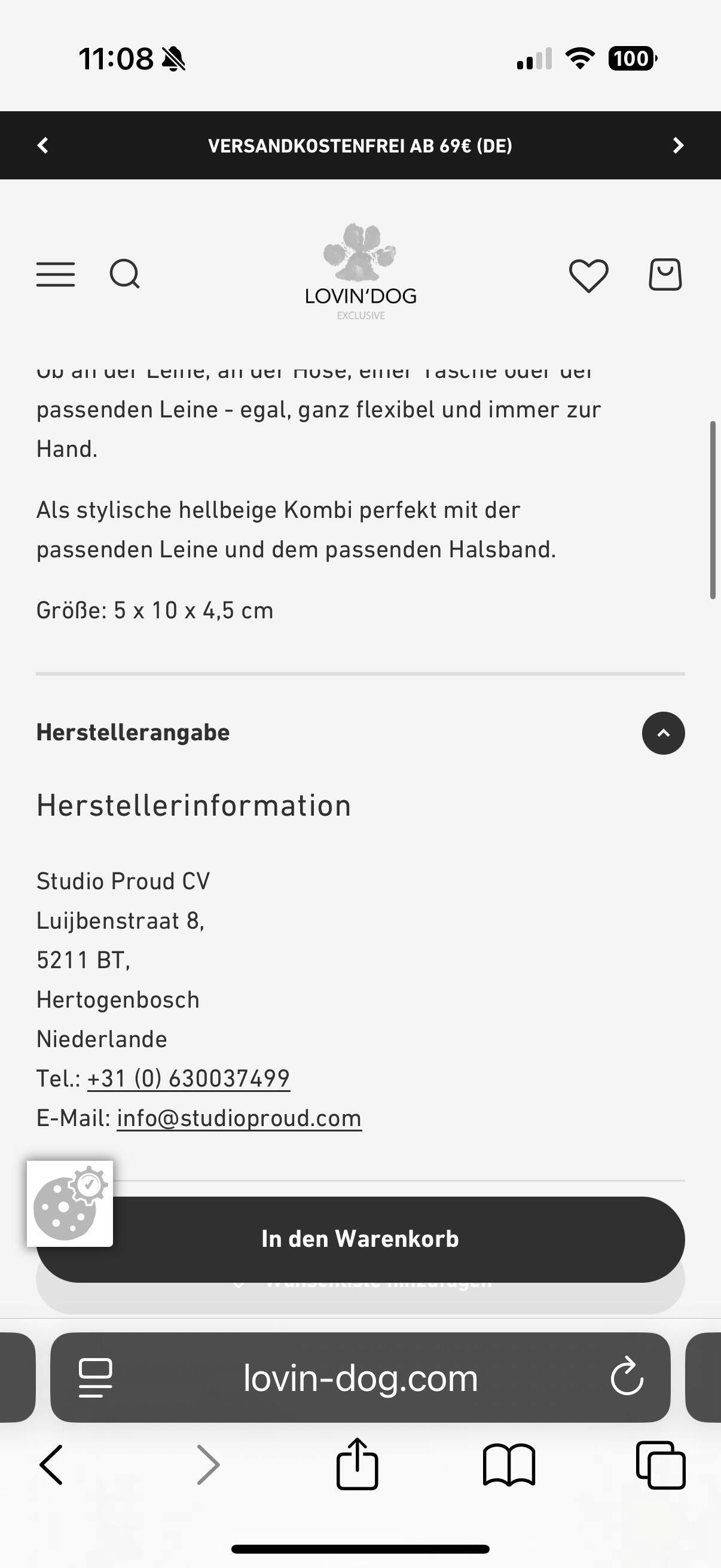The width and height of the screenshot is (721, 1568).
Task: Go back to the previous page
Action: (51, 1465)
